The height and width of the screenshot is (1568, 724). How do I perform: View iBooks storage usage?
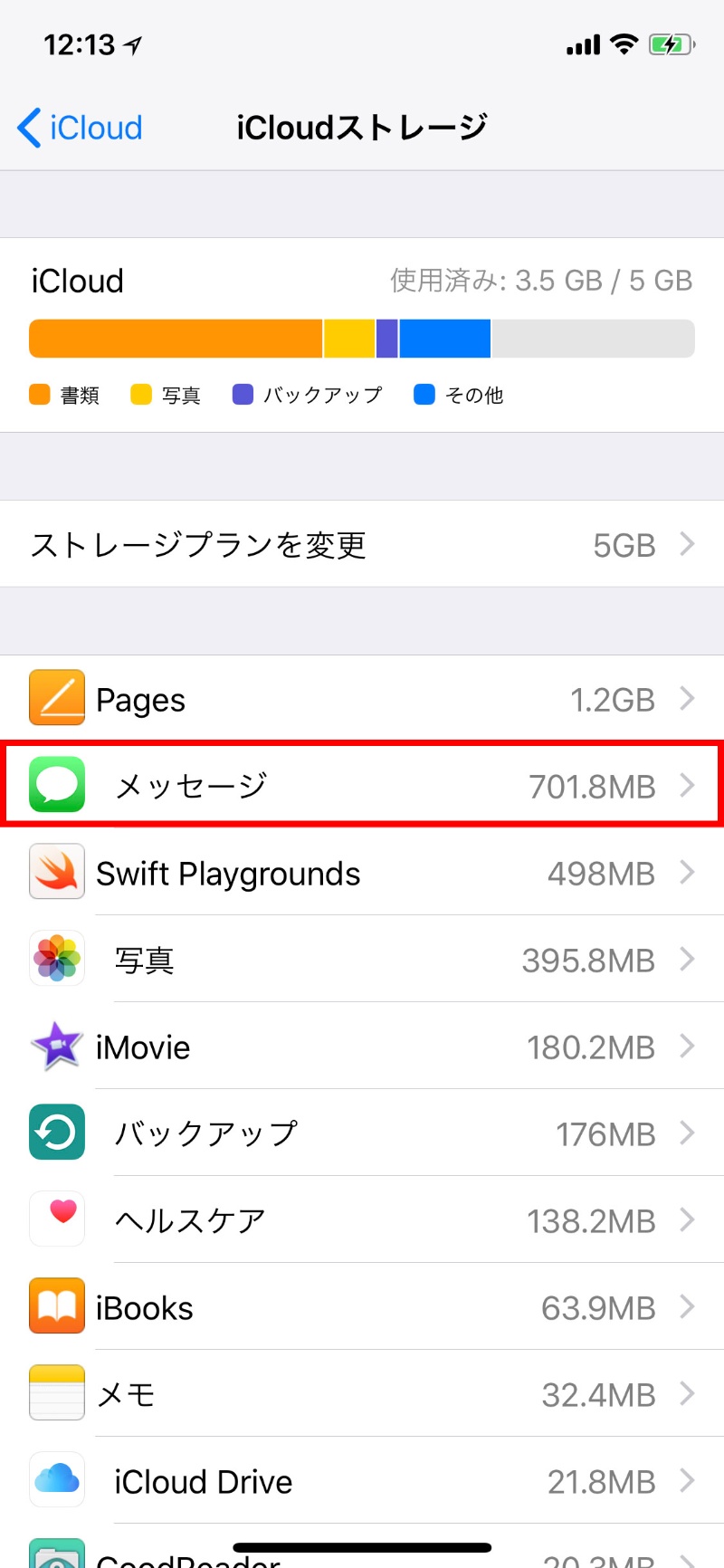tap(362, 1308)
